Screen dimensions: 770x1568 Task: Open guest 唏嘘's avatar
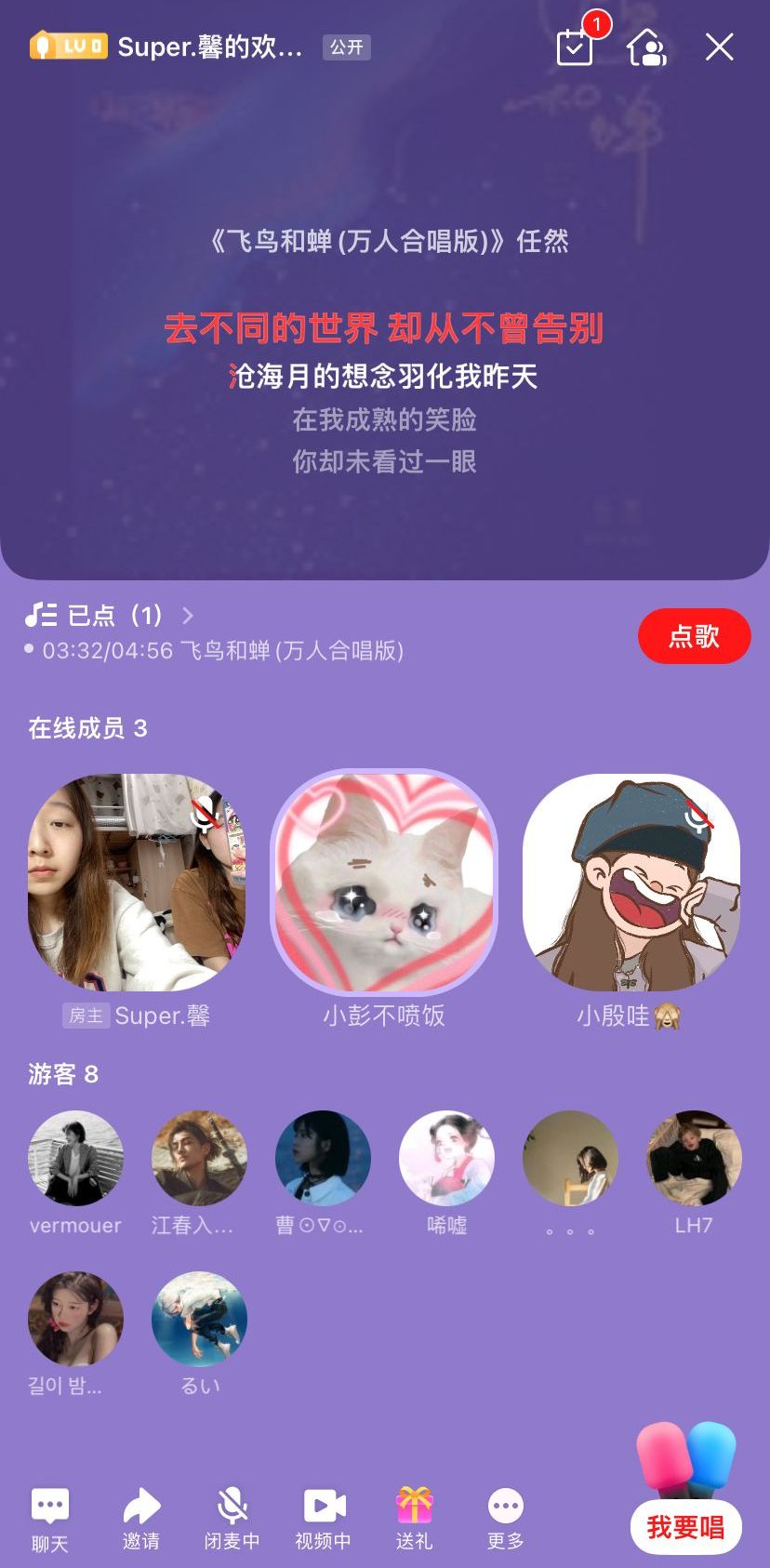446,1159
